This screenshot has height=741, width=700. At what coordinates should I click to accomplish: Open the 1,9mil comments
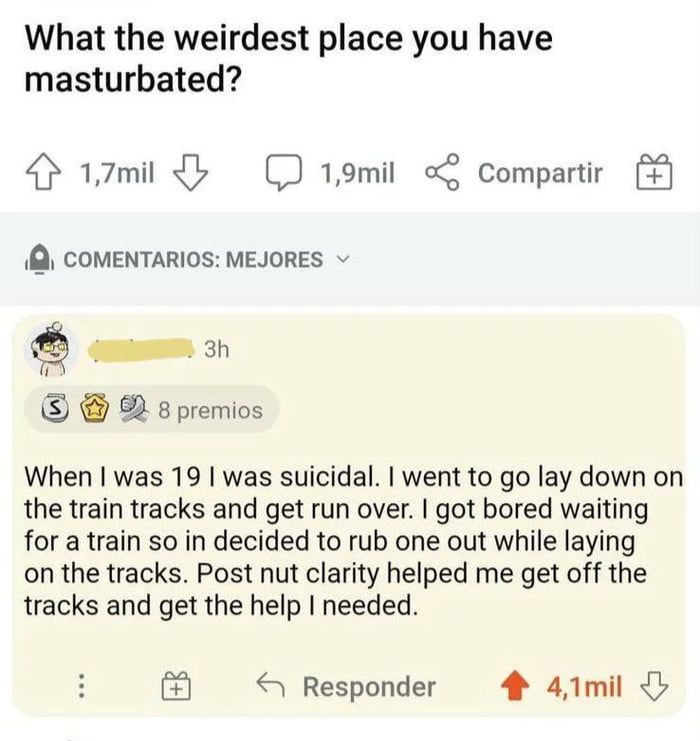click(x=332, y=173)
